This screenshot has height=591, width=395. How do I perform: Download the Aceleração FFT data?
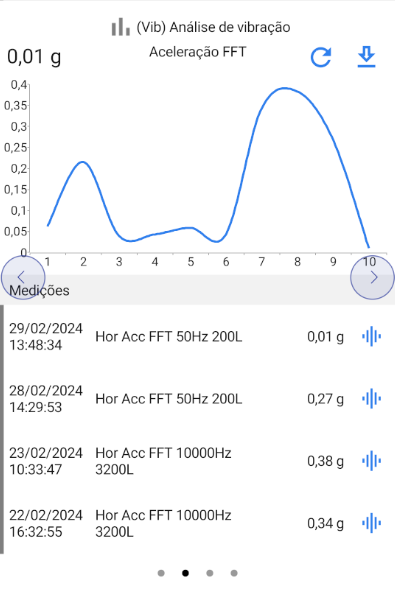pyautogui.click(x=366, y=57)
